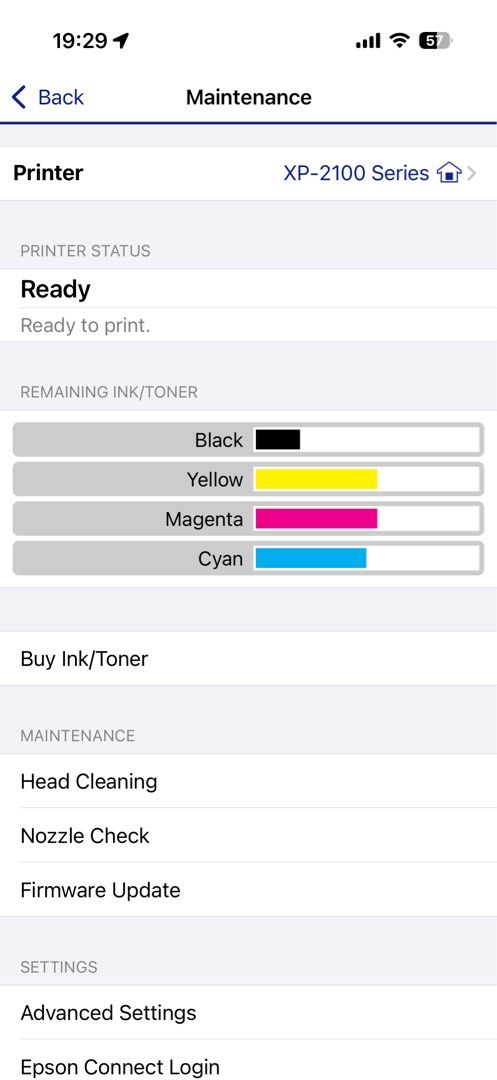Viewport: 497px width, 1080px height.
Task: Open Firmware Update
Action: [x=248, y=890]
